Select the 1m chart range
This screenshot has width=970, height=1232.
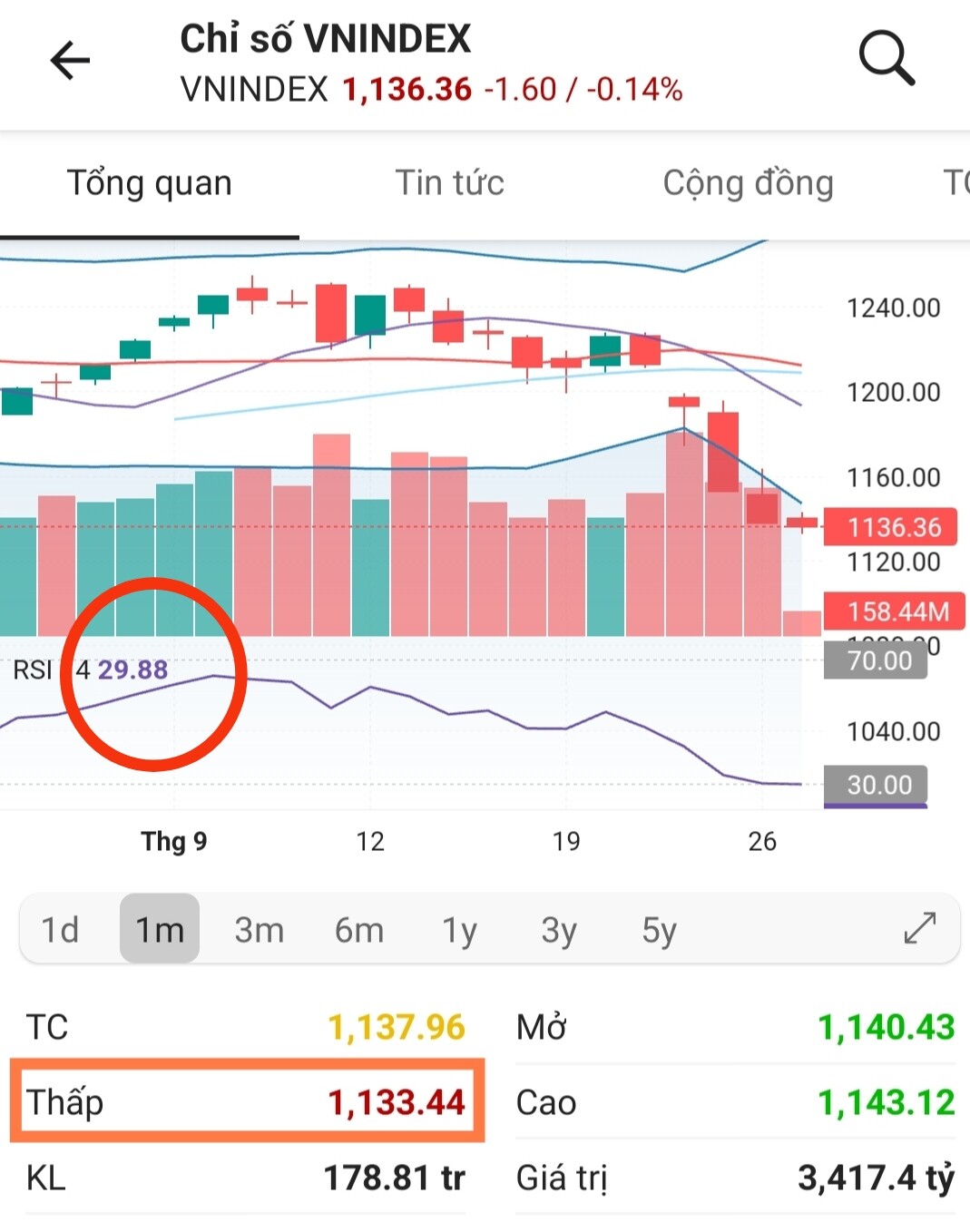tap(160, 930)
